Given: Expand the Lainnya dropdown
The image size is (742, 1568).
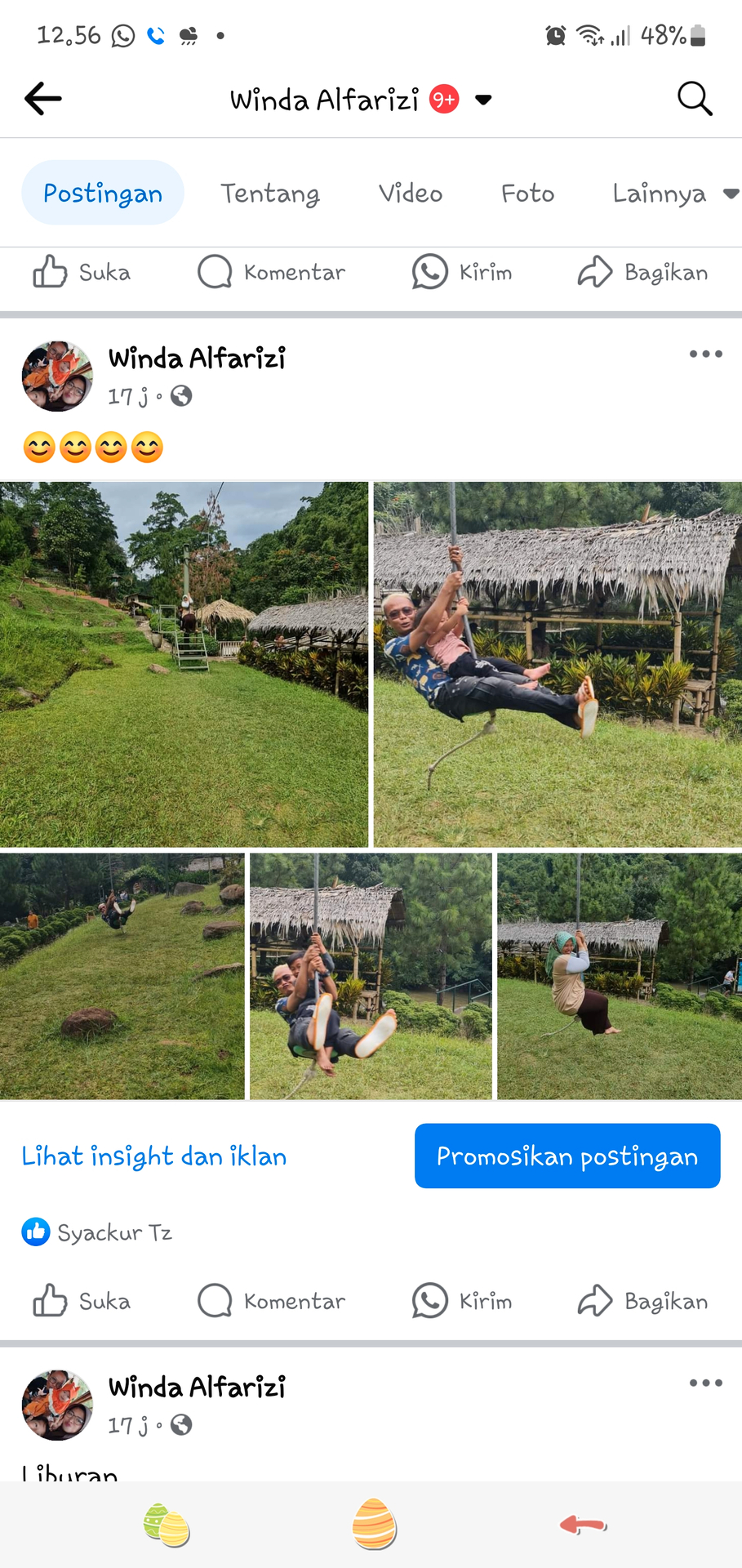Looking at the screenshot, I should point(674,194).
